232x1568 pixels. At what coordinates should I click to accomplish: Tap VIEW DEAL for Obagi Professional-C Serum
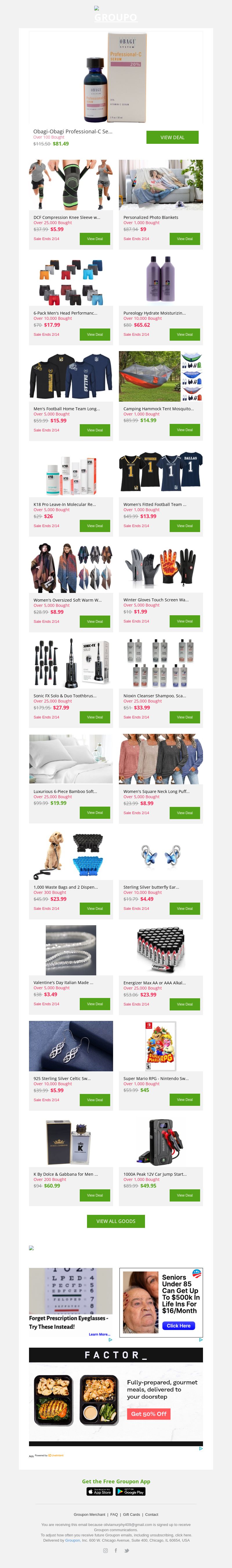click(x=172, y=137)
